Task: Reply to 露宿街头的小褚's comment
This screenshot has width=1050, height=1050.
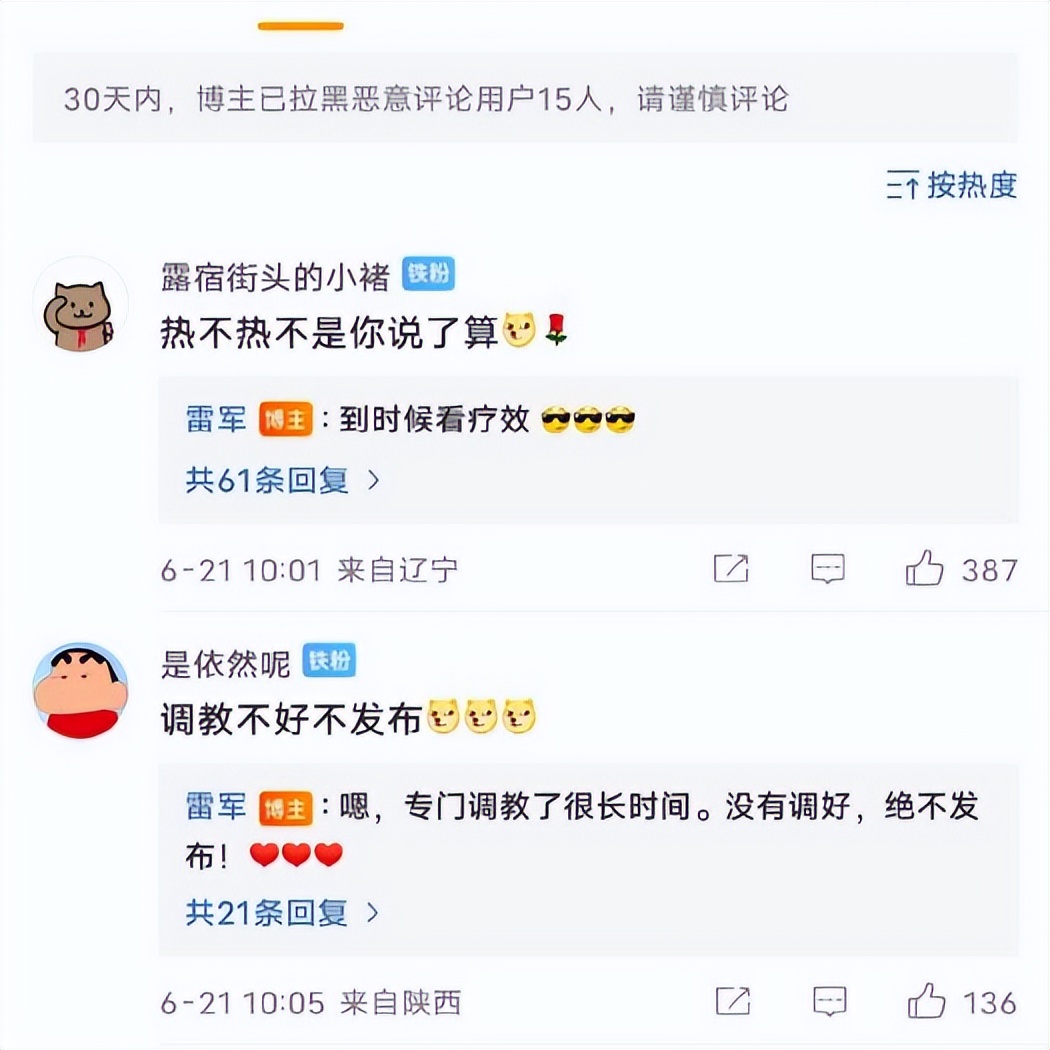Action: pos(828,569)
